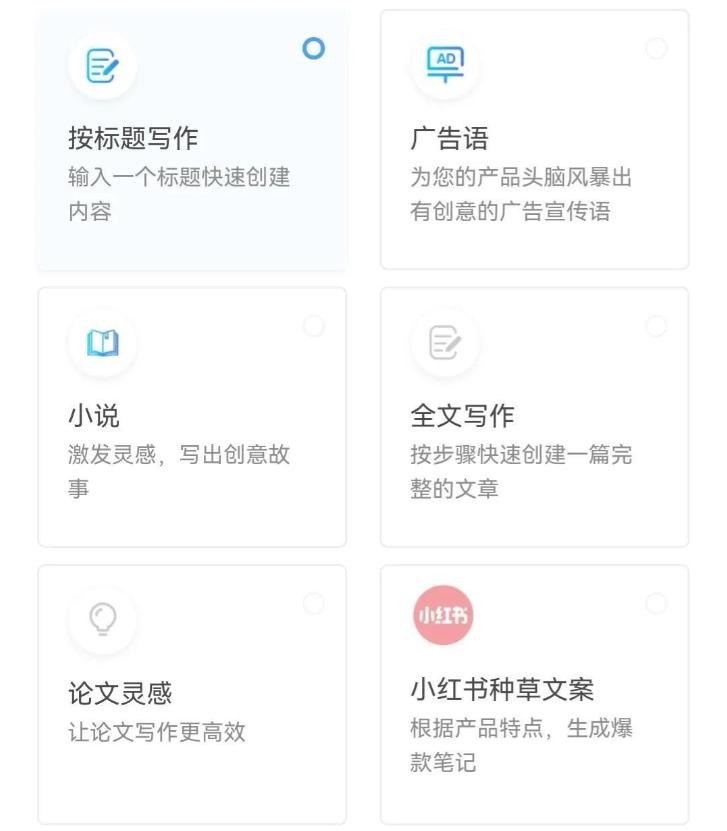Image resolution: width=727 pixels, height=831 pixels.
Task: Toggle the 全文写作 selection circle
Action: 655,322
